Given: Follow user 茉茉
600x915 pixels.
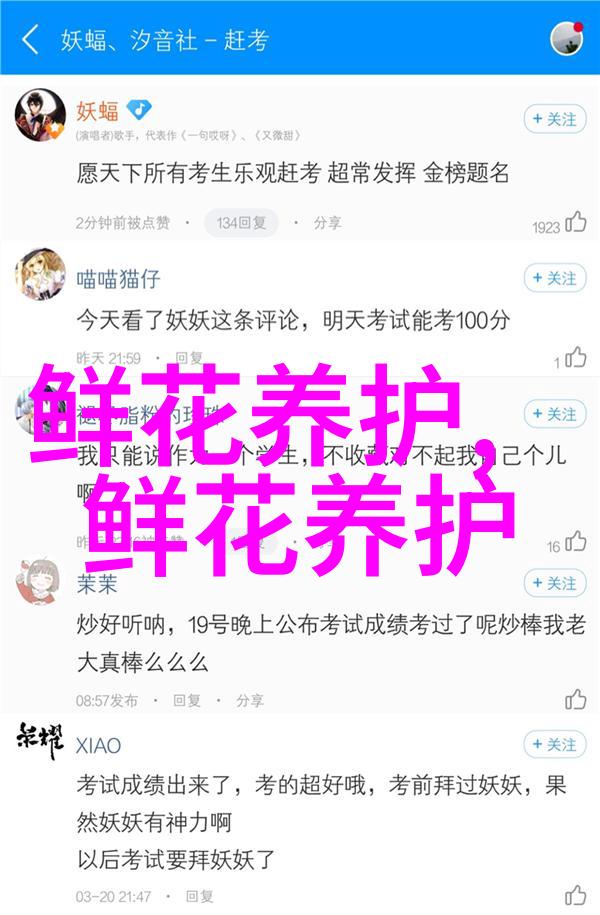Looking at the screenshot, I should (x=555, y=583).
